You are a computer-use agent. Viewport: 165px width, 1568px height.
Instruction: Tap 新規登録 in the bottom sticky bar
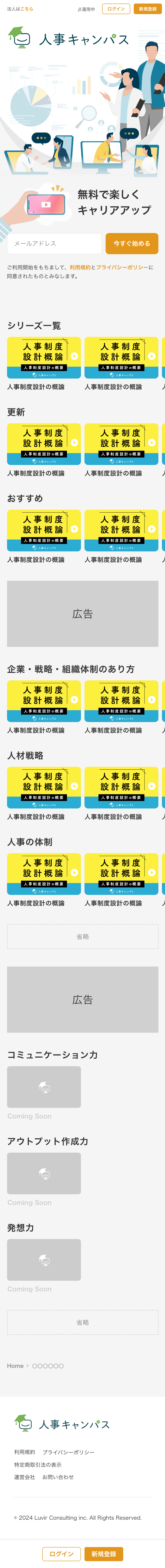[104, 1553]
